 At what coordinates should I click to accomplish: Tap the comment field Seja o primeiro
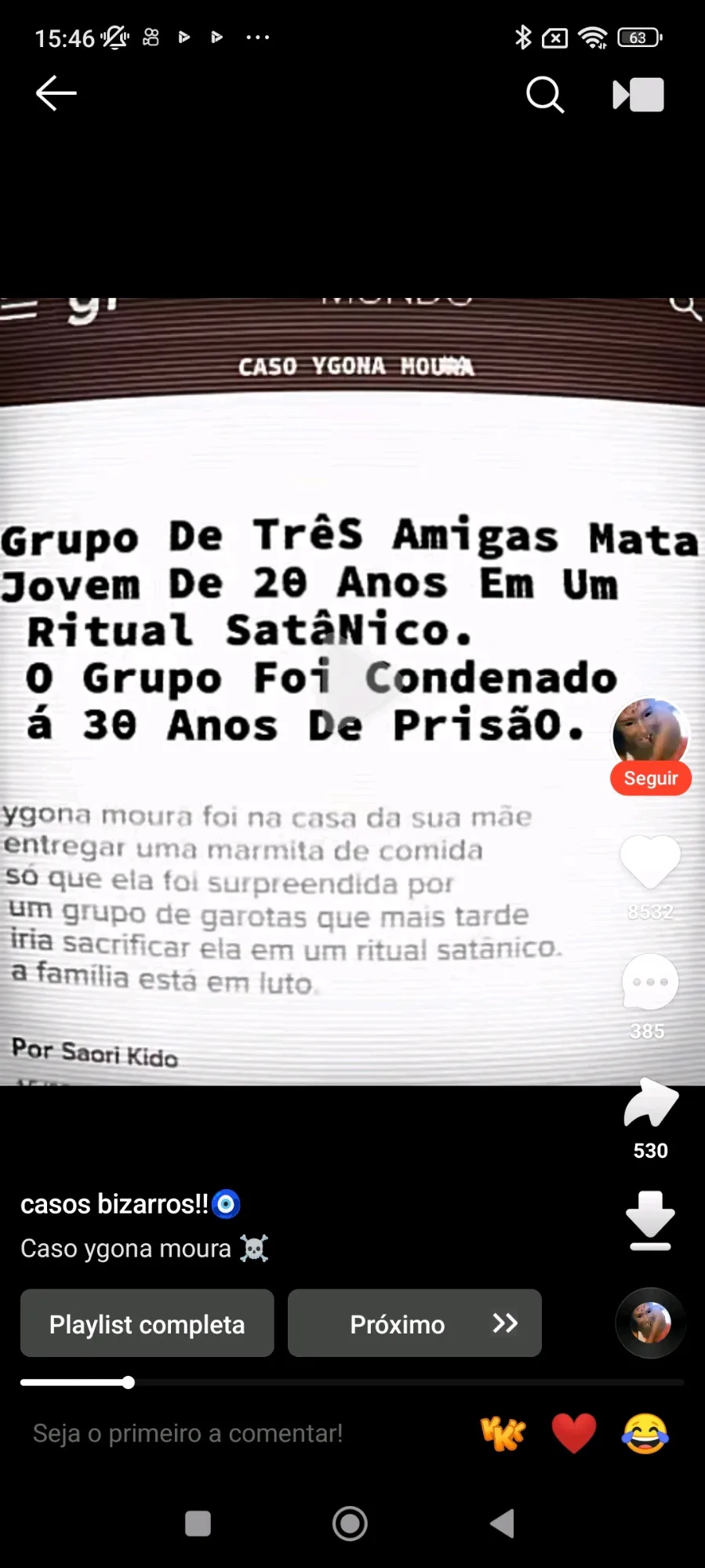tap(188, 1434)
